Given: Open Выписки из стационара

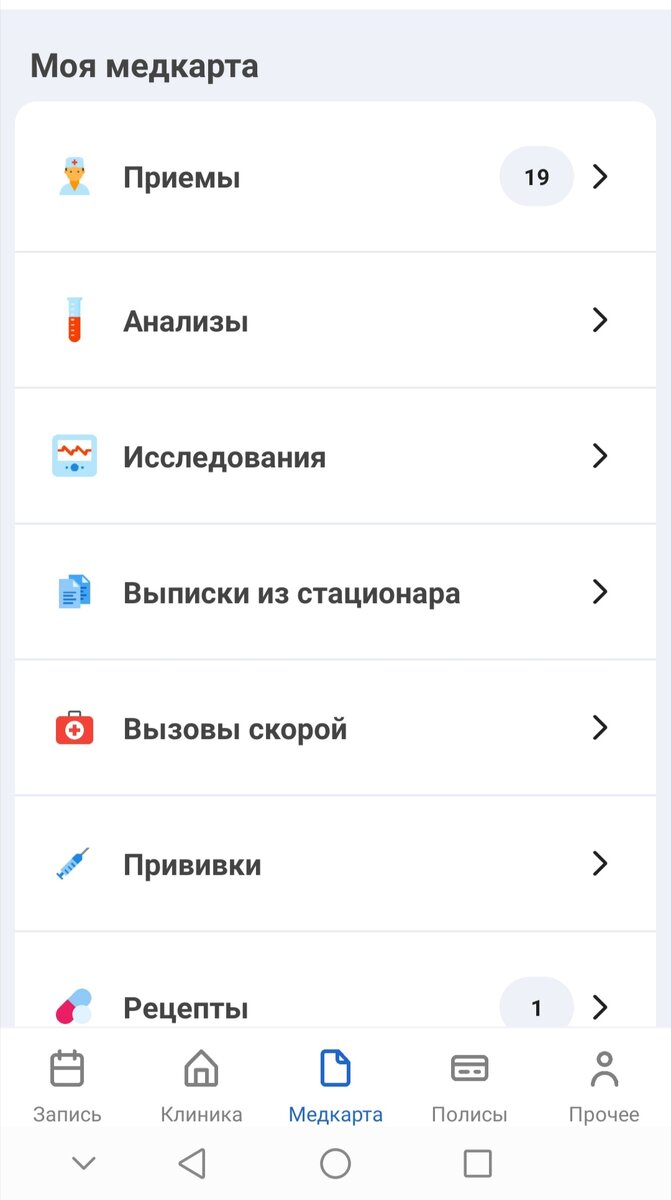Looking at the screenshot, I should tap(335, 593).
